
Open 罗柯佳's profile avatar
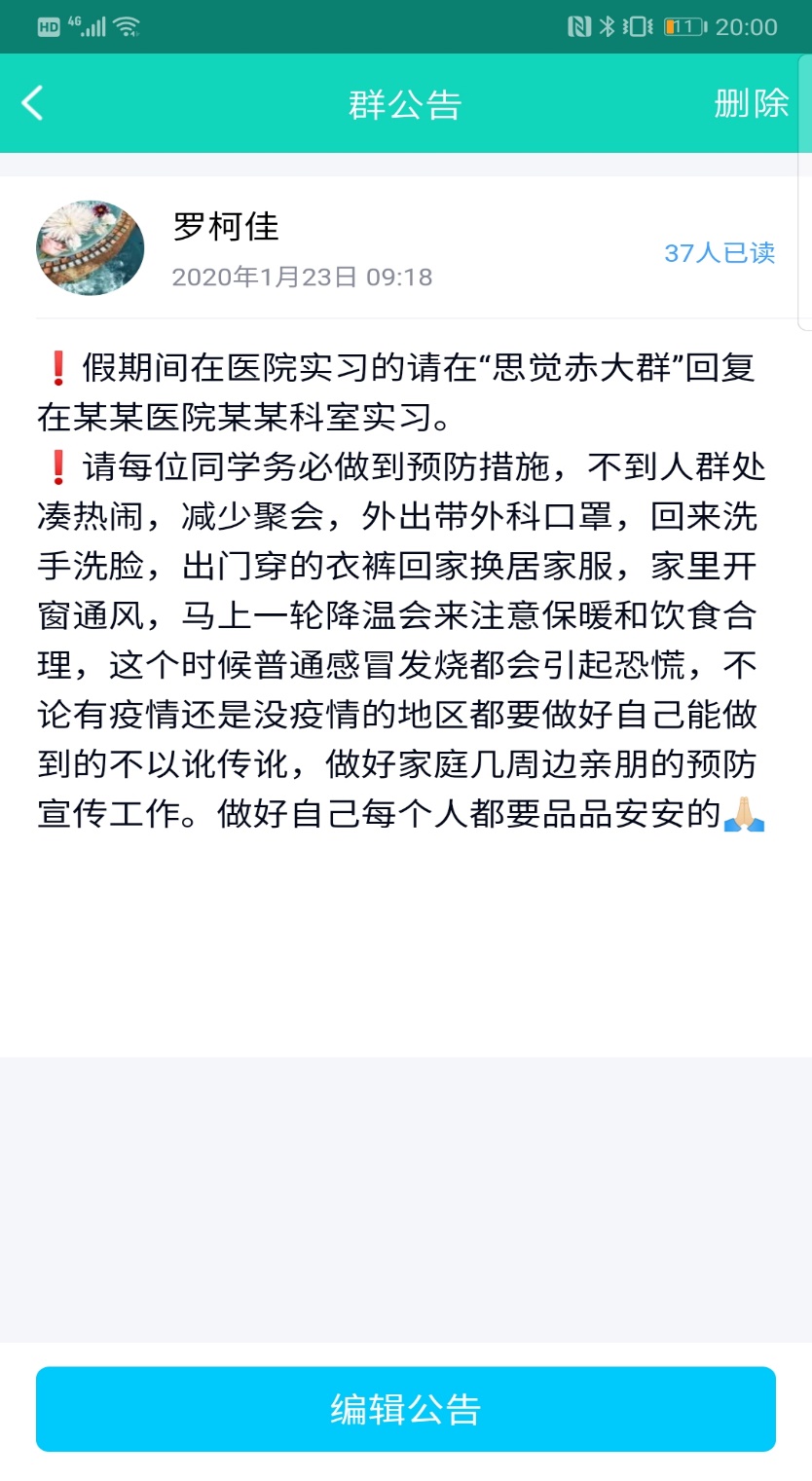coord(90,248)
